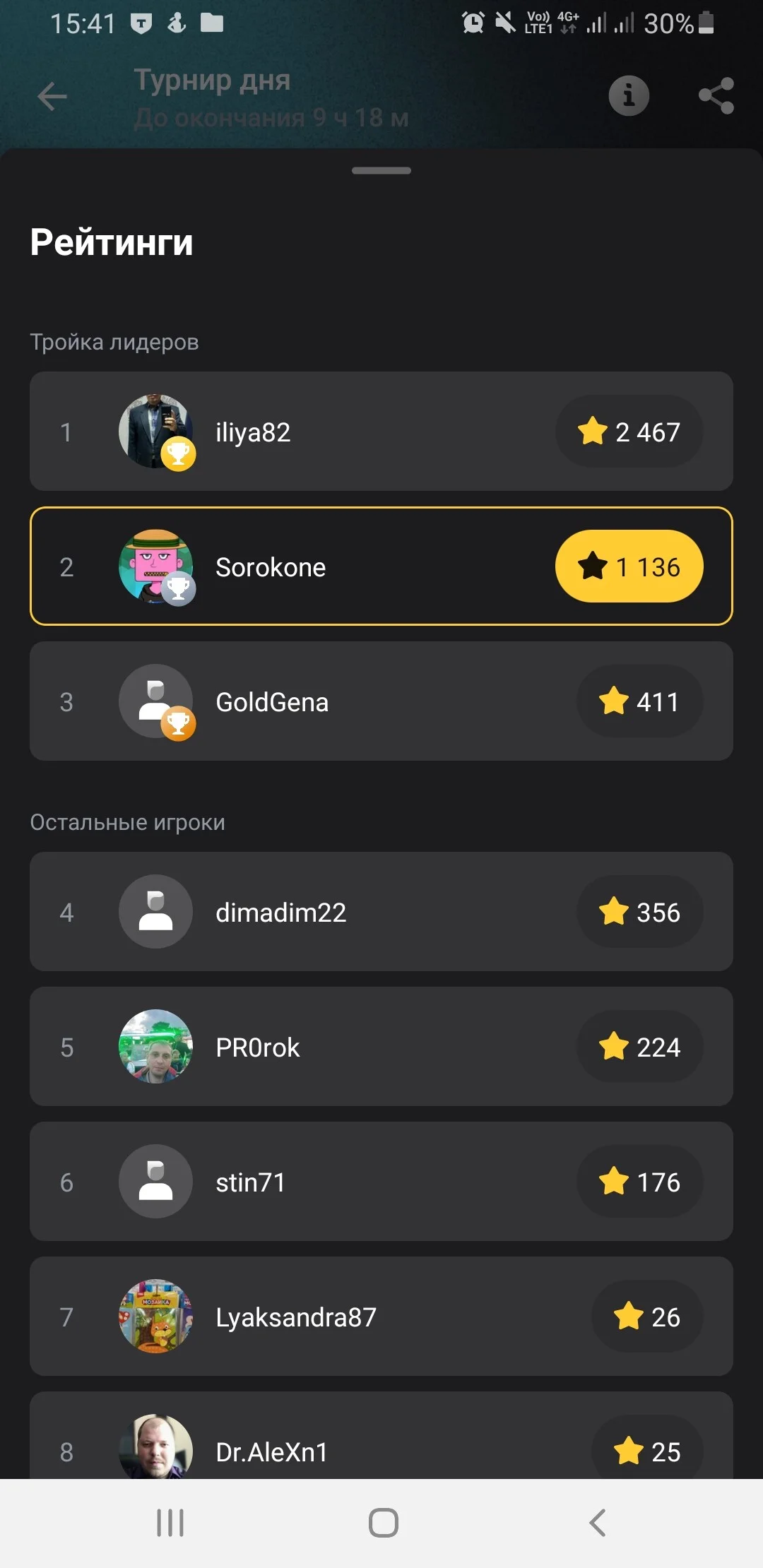Open stin71's player row

click(x=381, y=1182)
